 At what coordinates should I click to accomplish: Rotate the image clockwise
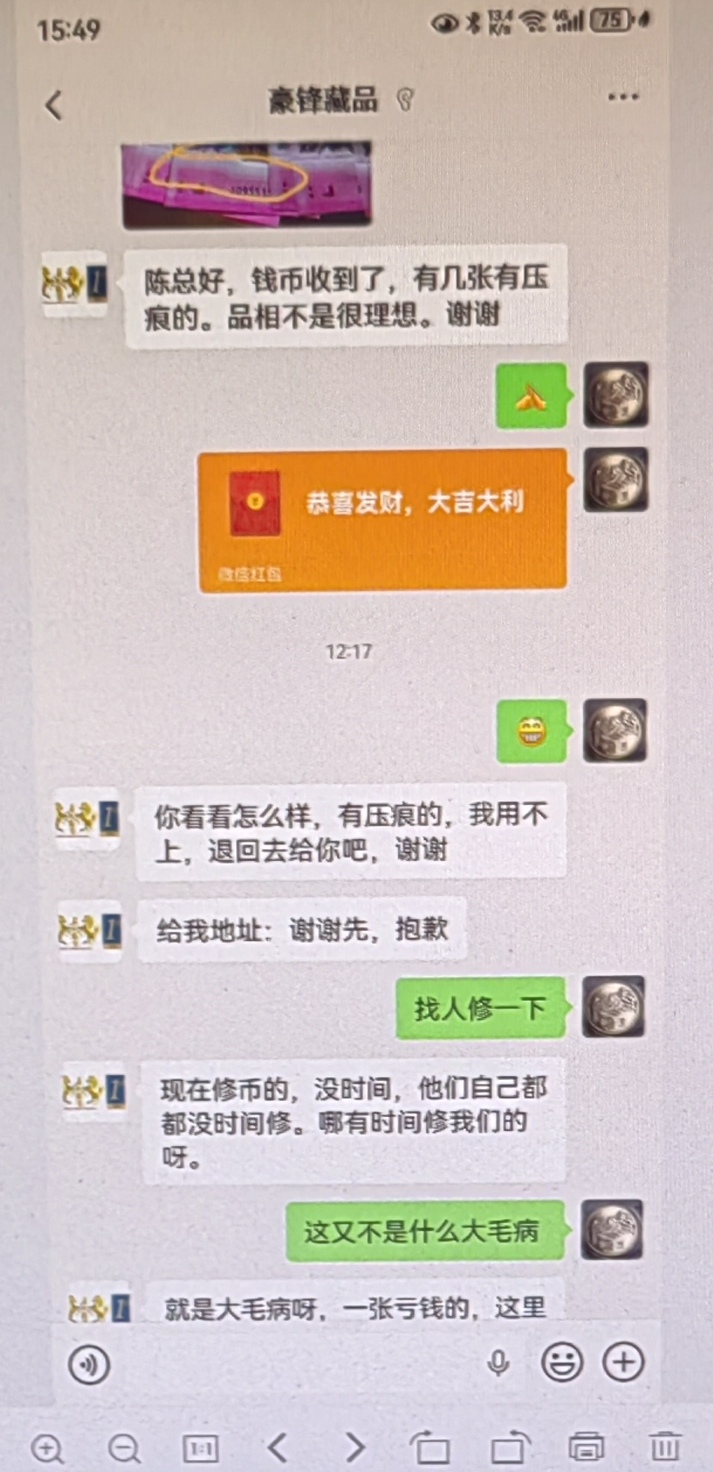tap(508, 1447)
